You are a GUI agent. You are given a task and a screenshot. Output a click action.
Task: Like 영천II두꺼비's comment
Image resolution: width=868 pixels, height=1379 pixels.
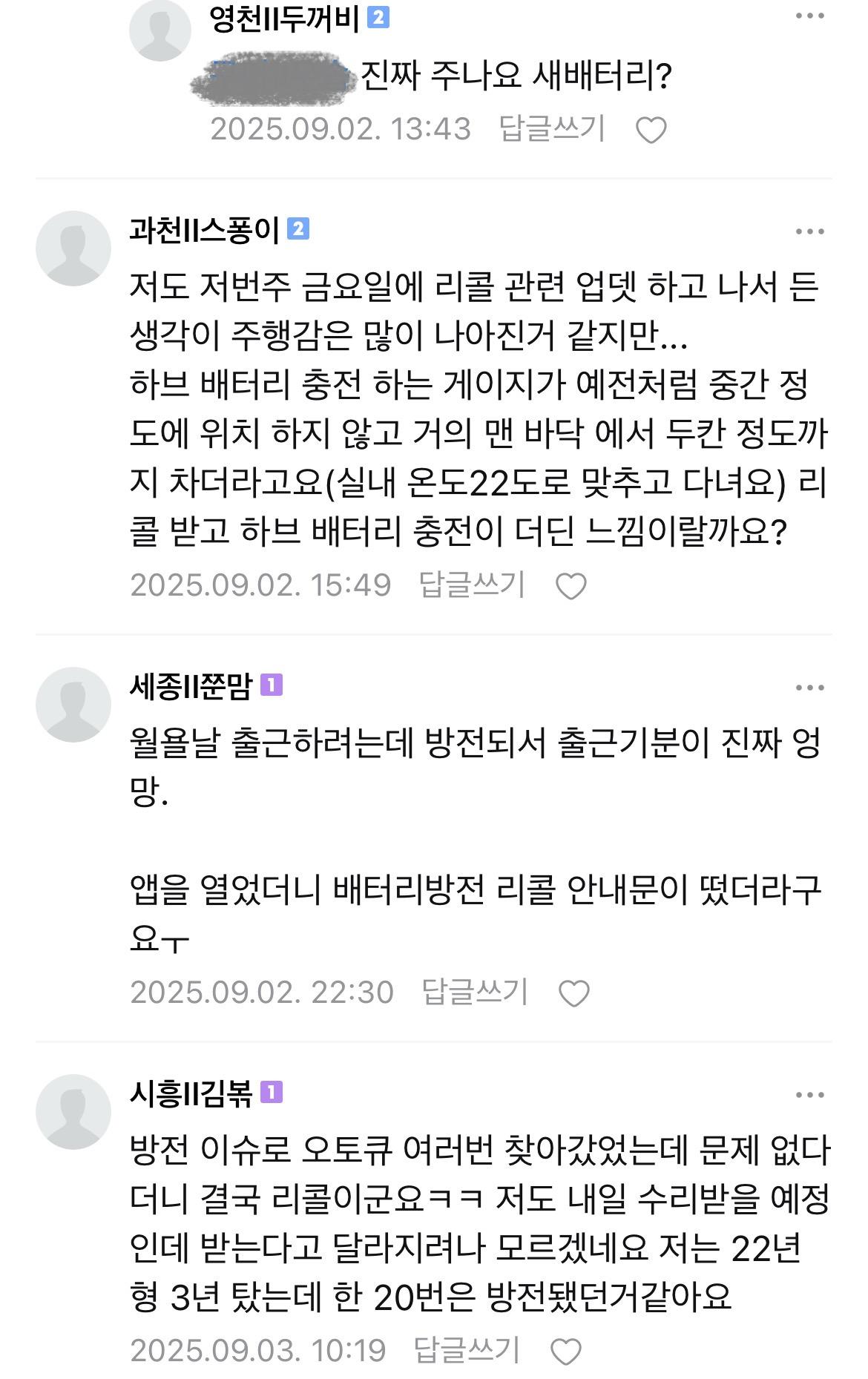point(651,131)
